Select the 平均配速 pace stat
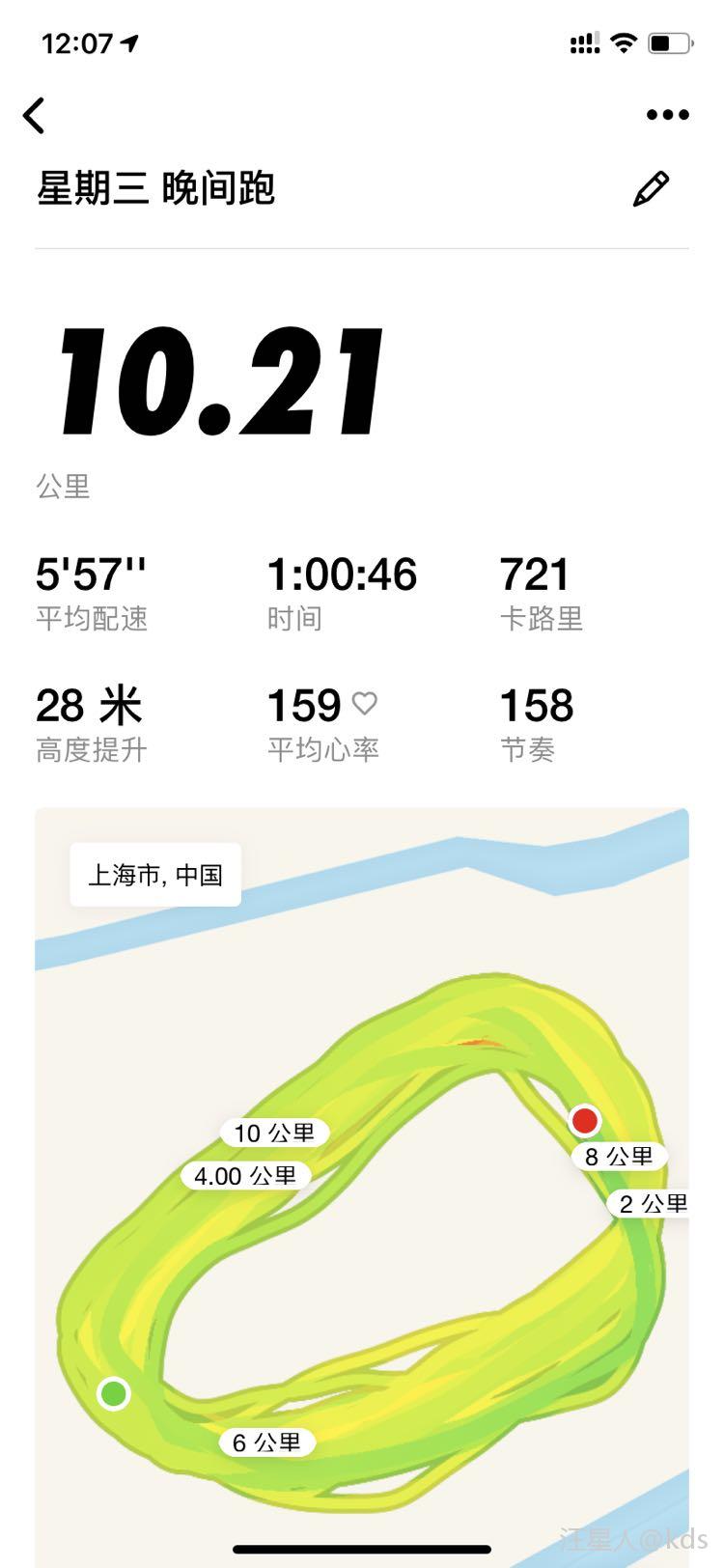The width and height of the screenshot is (724, 1568). point(92,589)
